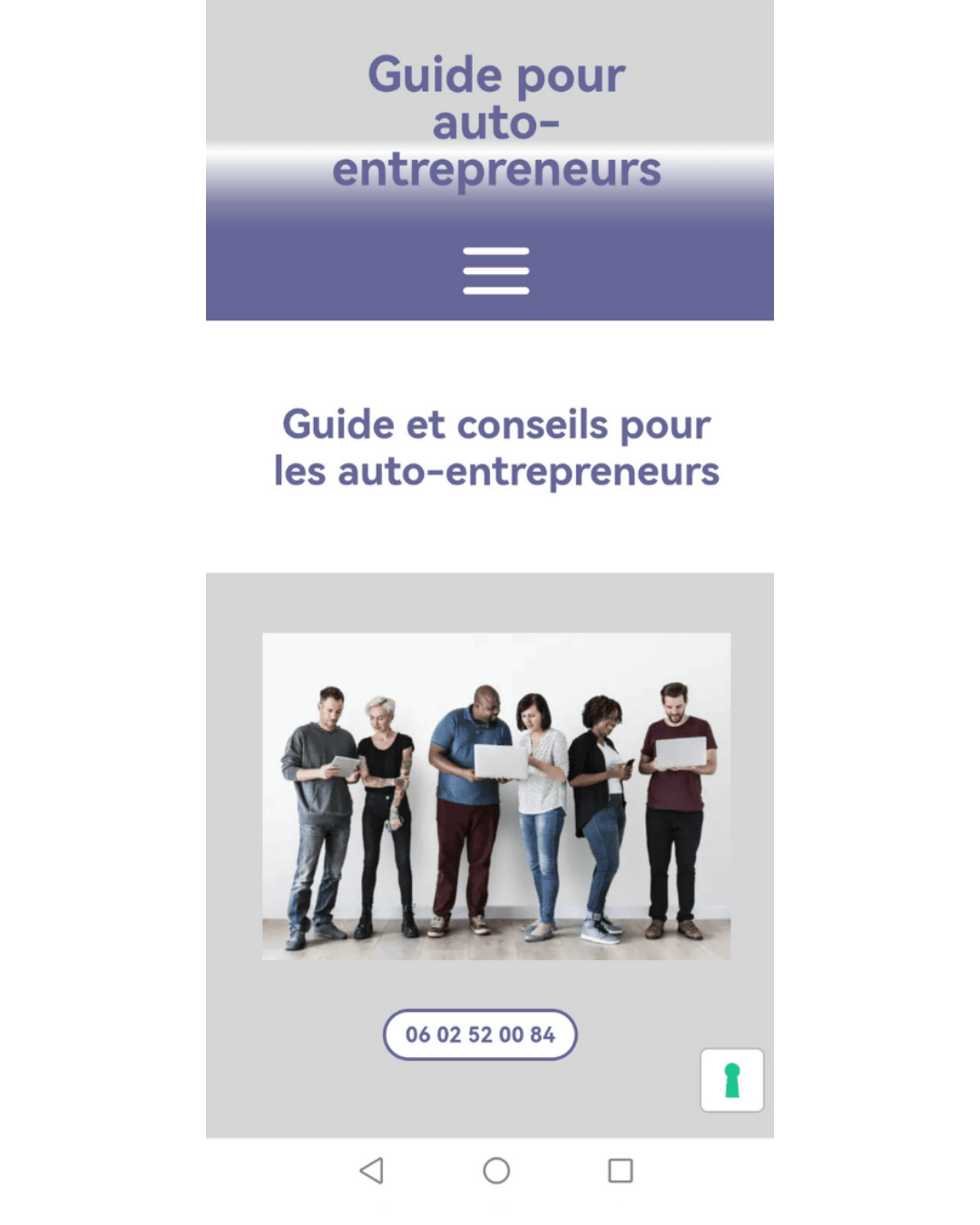This screenshot has width=980, height=1225.
Task: Return to the device home screen
Action: pyautogui.click(x=496, y=1171)
